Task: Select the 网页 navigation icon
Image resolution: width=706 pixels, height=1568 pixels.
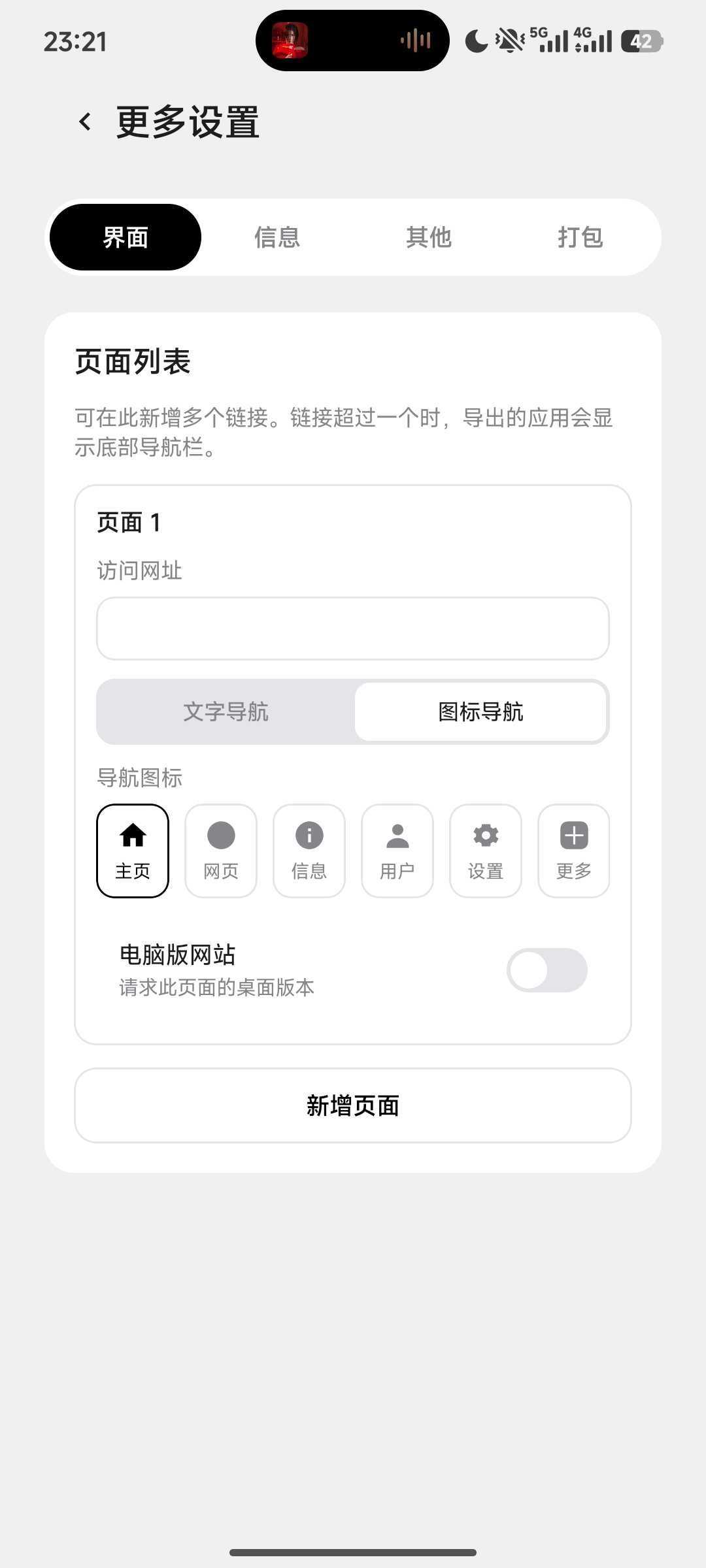Action: point(221,851)
